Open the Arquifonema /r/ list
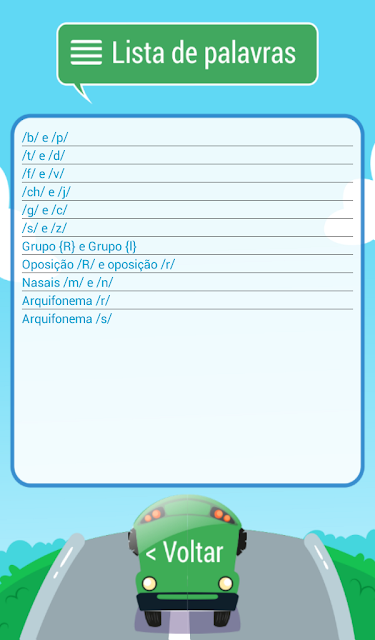 [187, 300]
